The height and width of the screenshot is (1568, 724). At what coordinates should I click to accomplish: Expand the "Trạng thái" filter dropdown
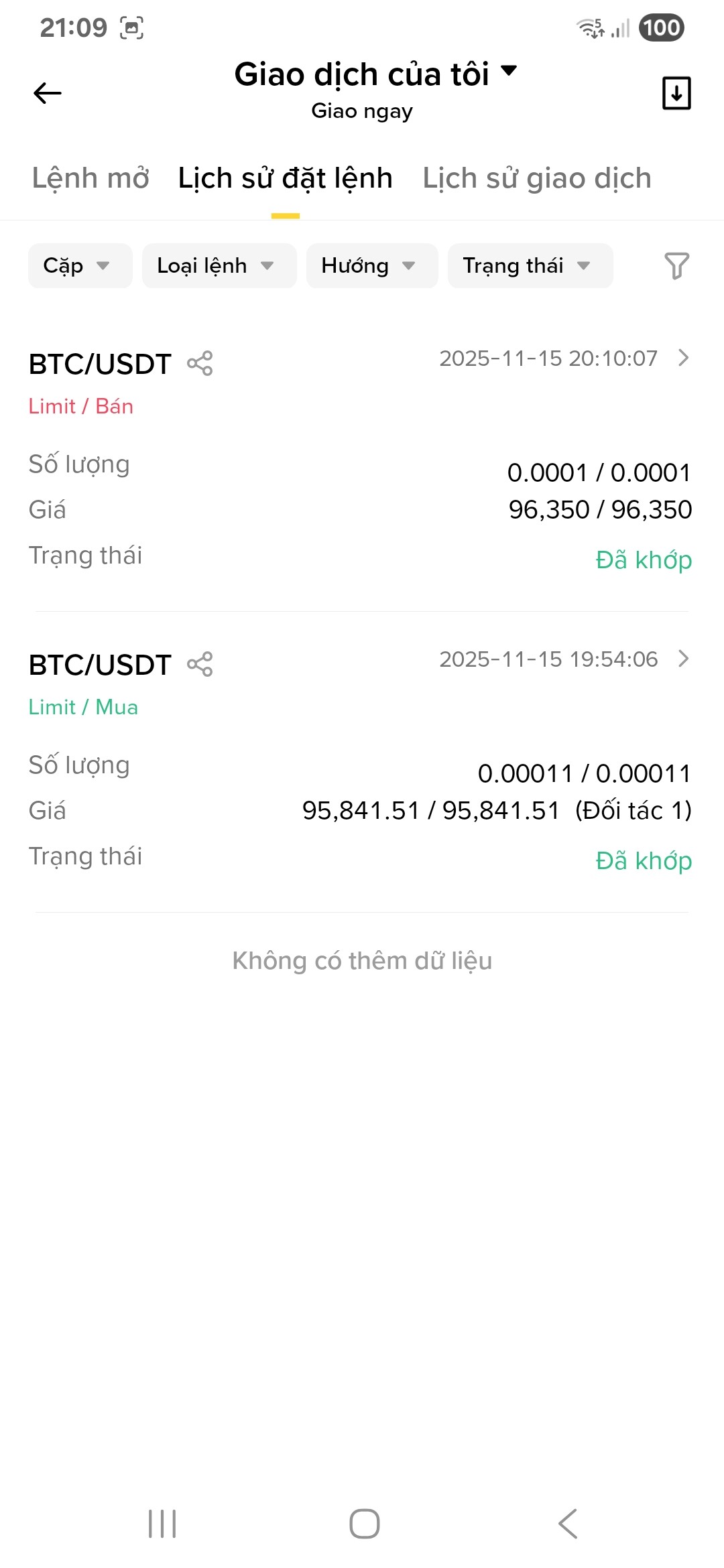point(530,266)
